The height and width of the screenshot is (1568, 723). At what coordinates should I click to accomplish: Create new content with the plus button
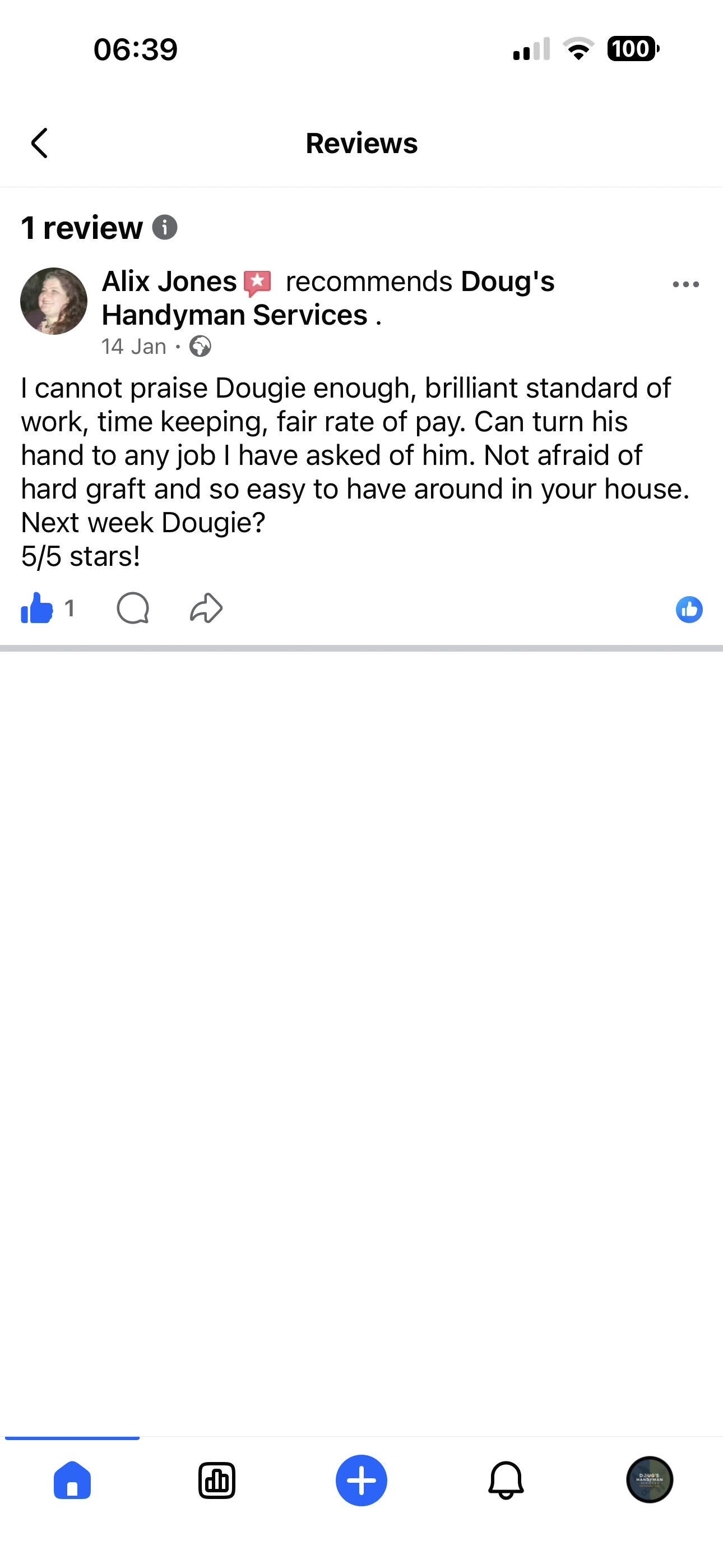pos(361,1481)
